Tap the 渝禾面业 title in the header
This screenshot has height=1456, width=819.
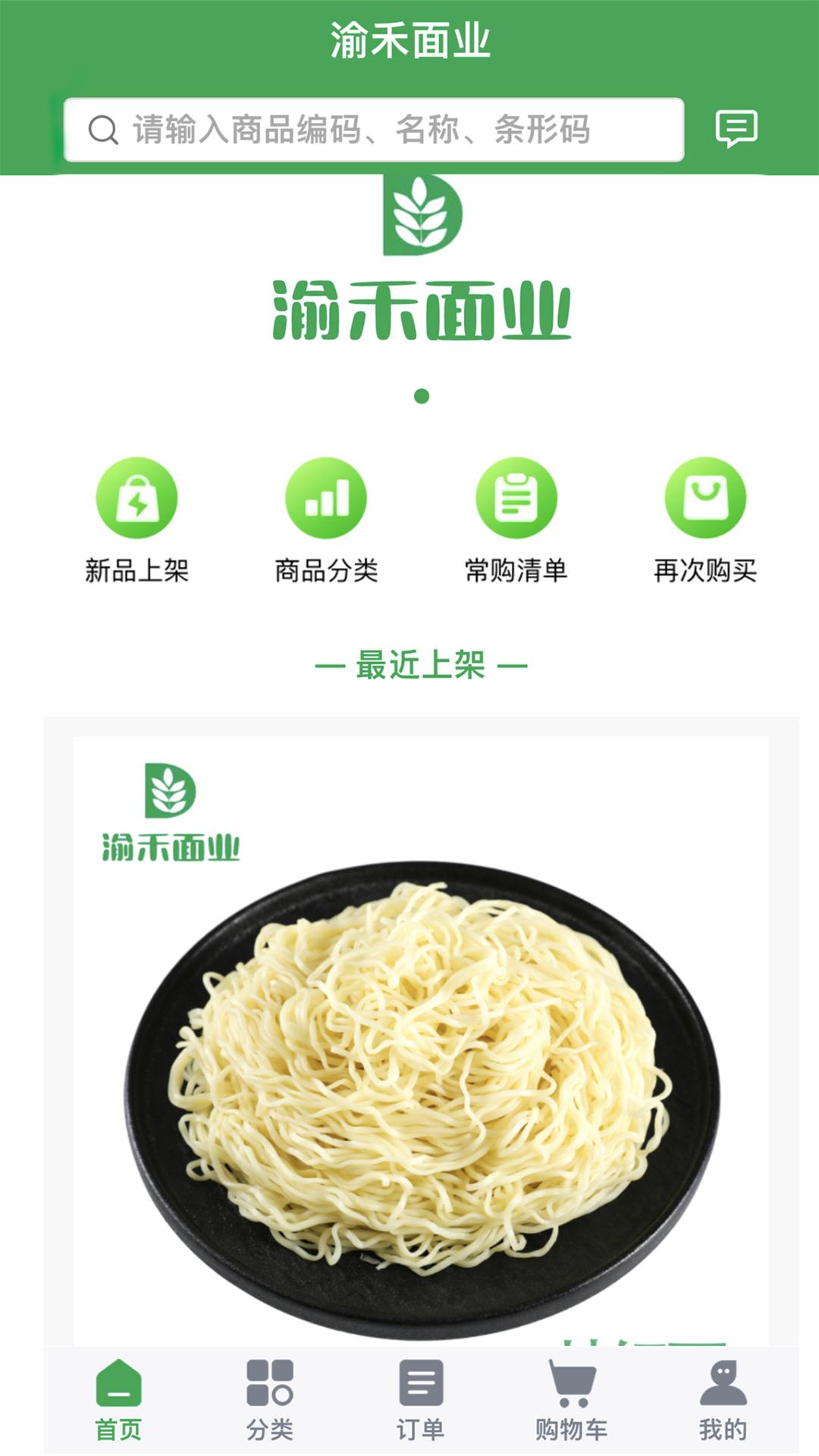(409, 39)
